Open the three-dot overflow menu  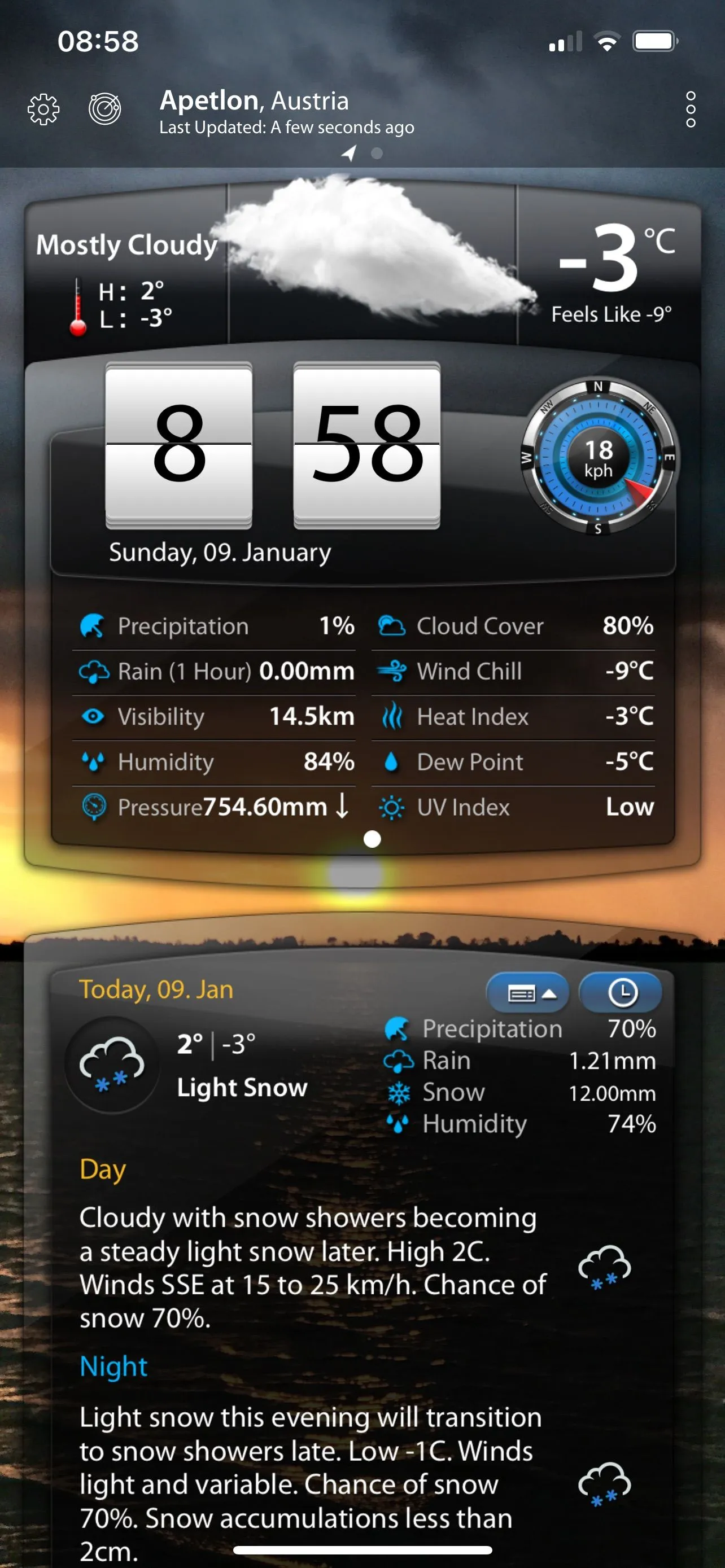(x=691, y=110)
